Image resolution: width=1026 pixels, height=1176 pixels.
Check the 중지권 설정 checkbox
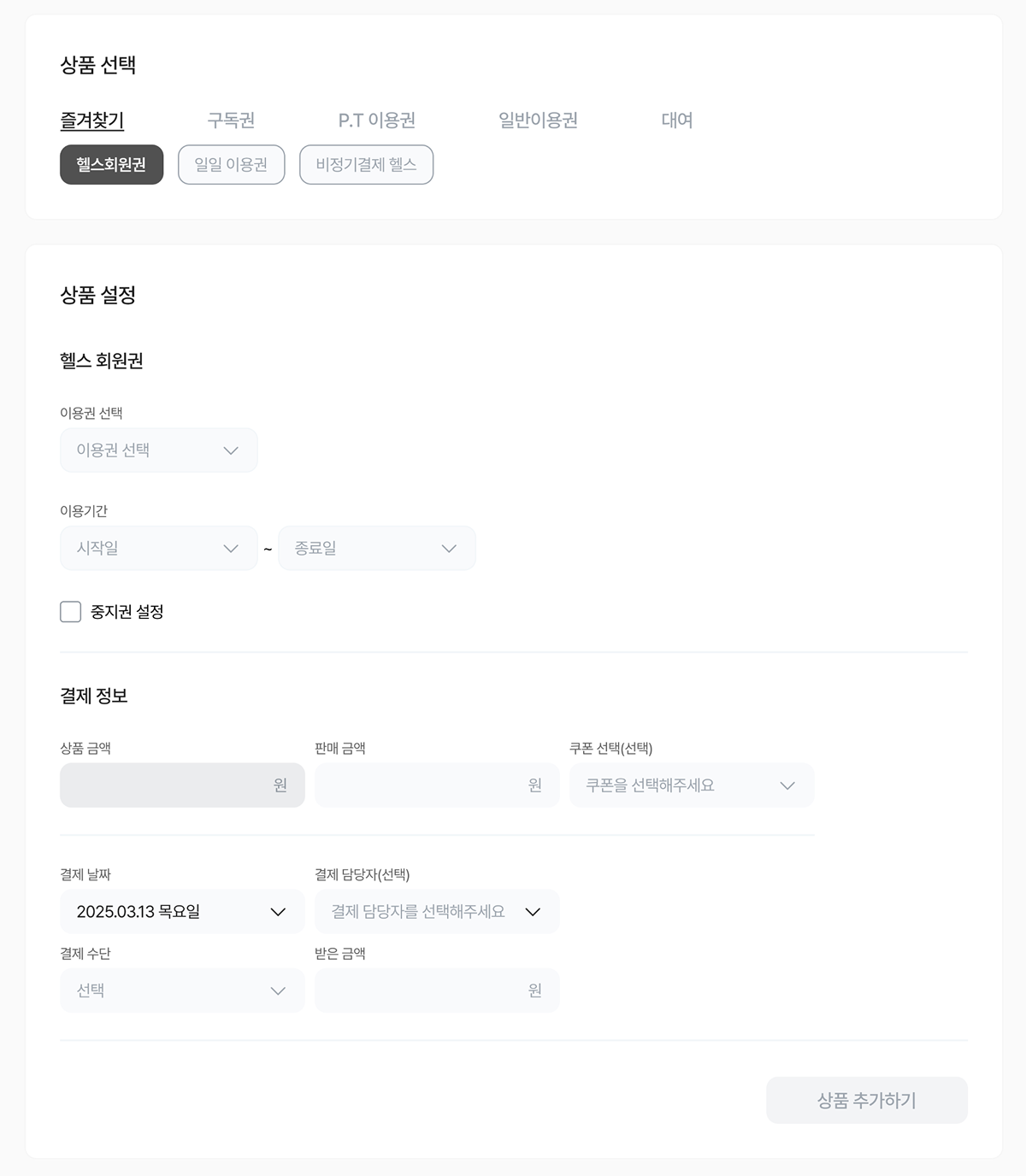pyautogui.click(x=71, y=612)
